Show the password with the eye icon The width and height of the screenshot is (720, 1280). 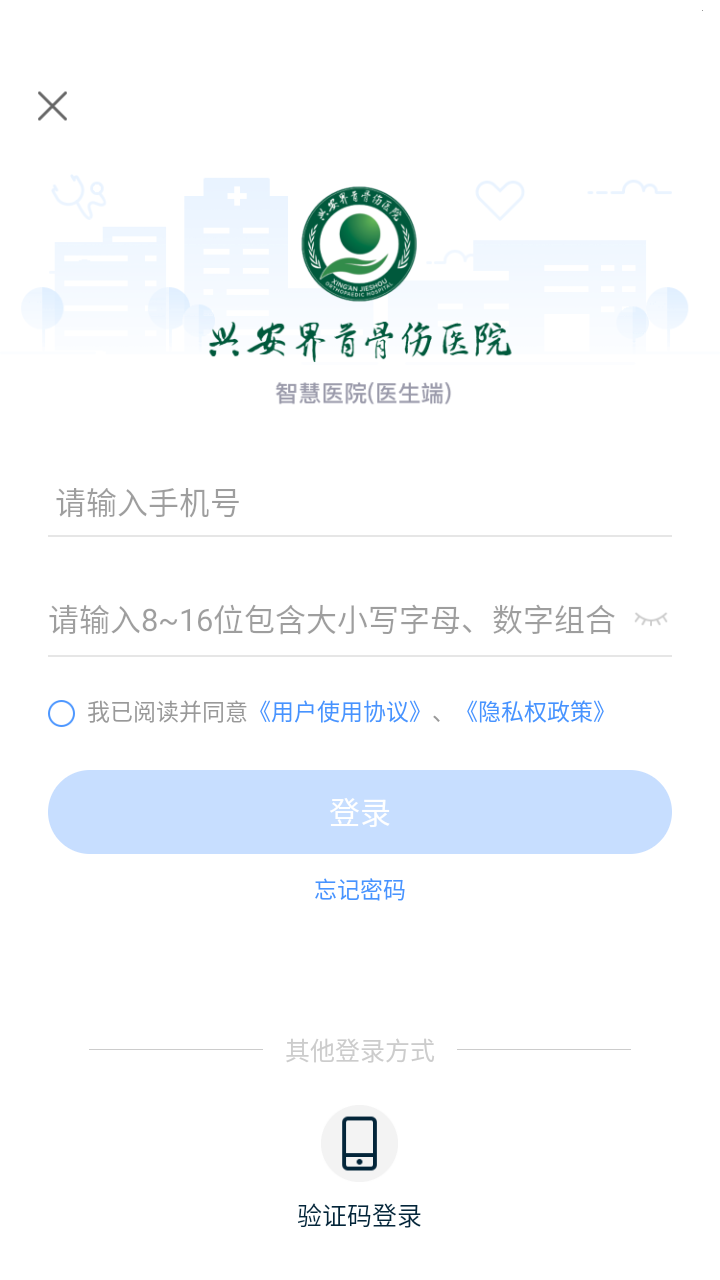pyautogui.click(x=652, y=620)
